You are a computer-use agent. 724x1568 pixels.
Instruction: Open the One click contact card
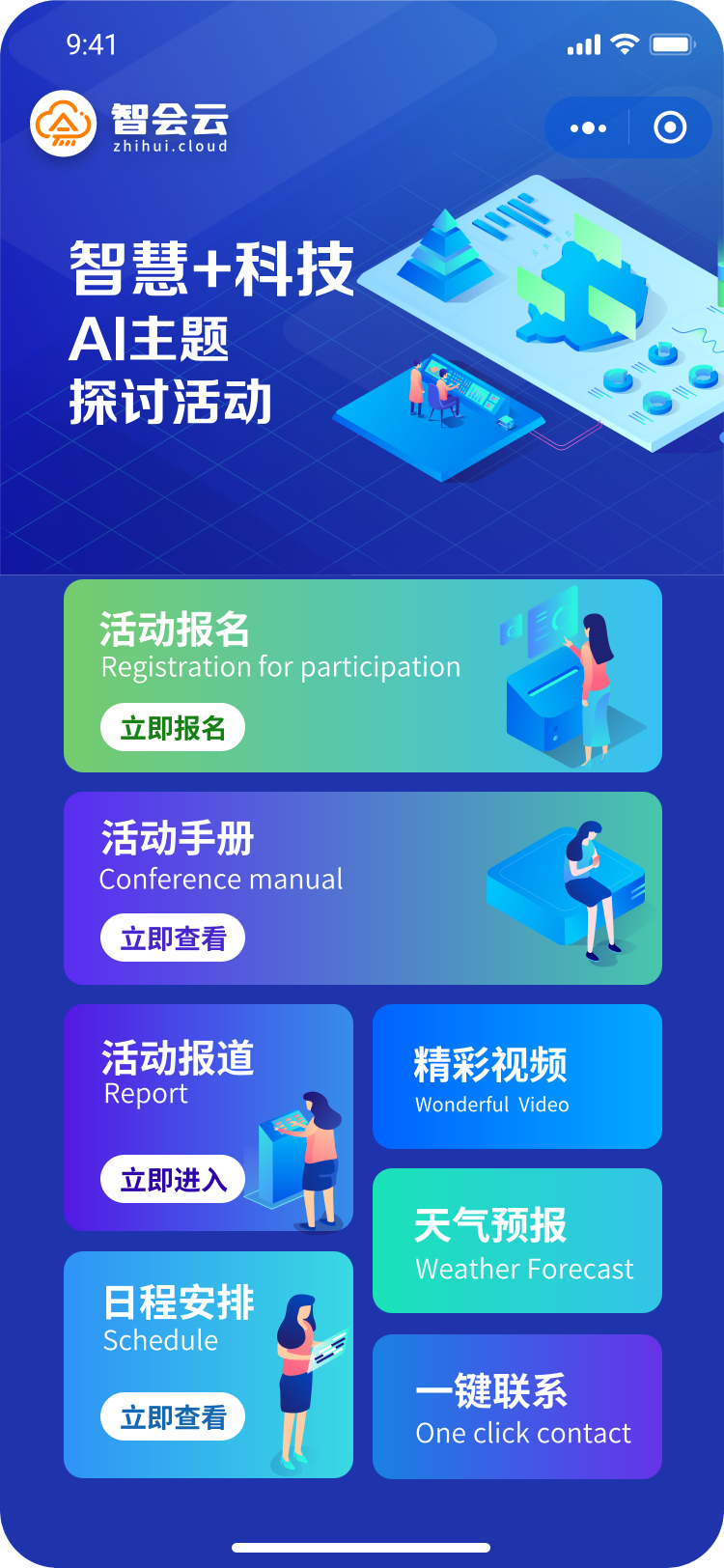coord(517,1407)
